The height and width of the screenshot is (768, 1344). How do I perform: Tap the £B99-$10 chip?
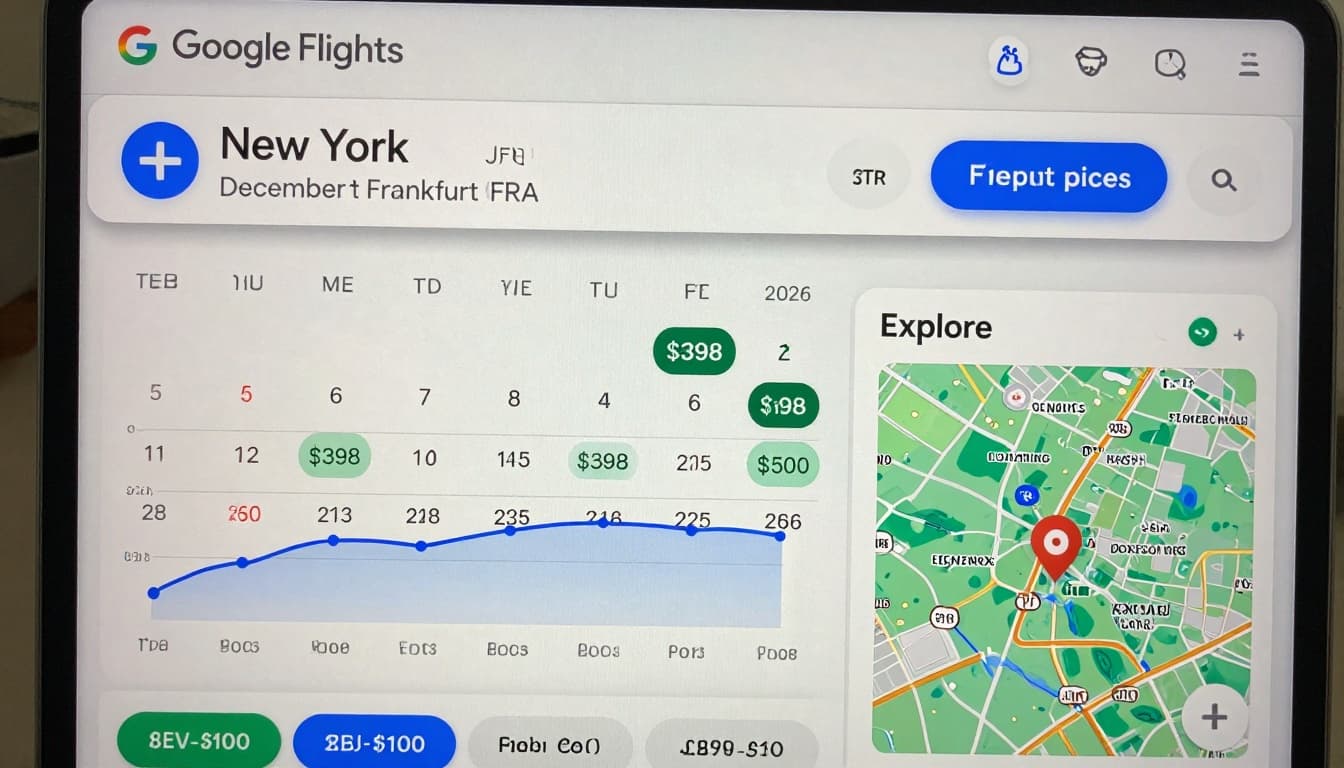pyautogui.click(x=732, y=747)
